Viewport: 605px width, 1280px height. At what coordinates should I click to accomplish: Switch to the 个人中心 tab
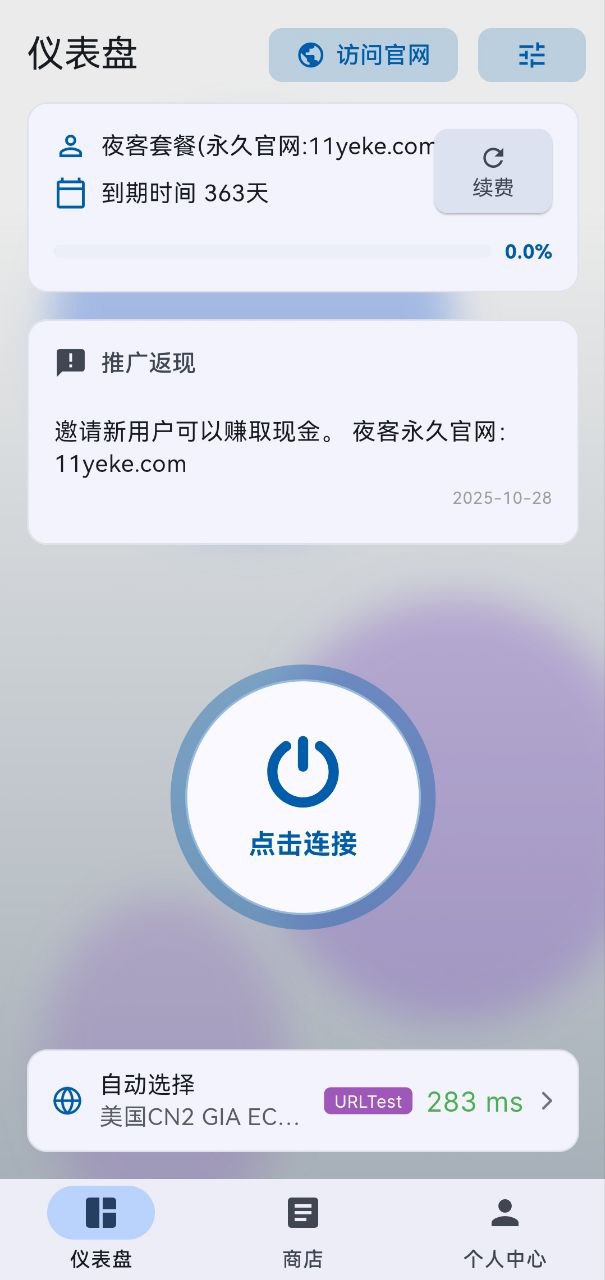pyautogui.click(x=504, y=1230)
